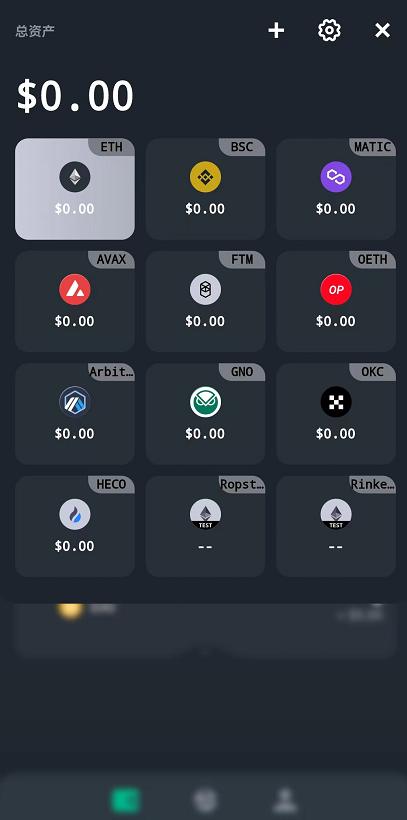The image size is (407, 820).
Task: Select the BSC network card
Action: click(x=205, y=189)
